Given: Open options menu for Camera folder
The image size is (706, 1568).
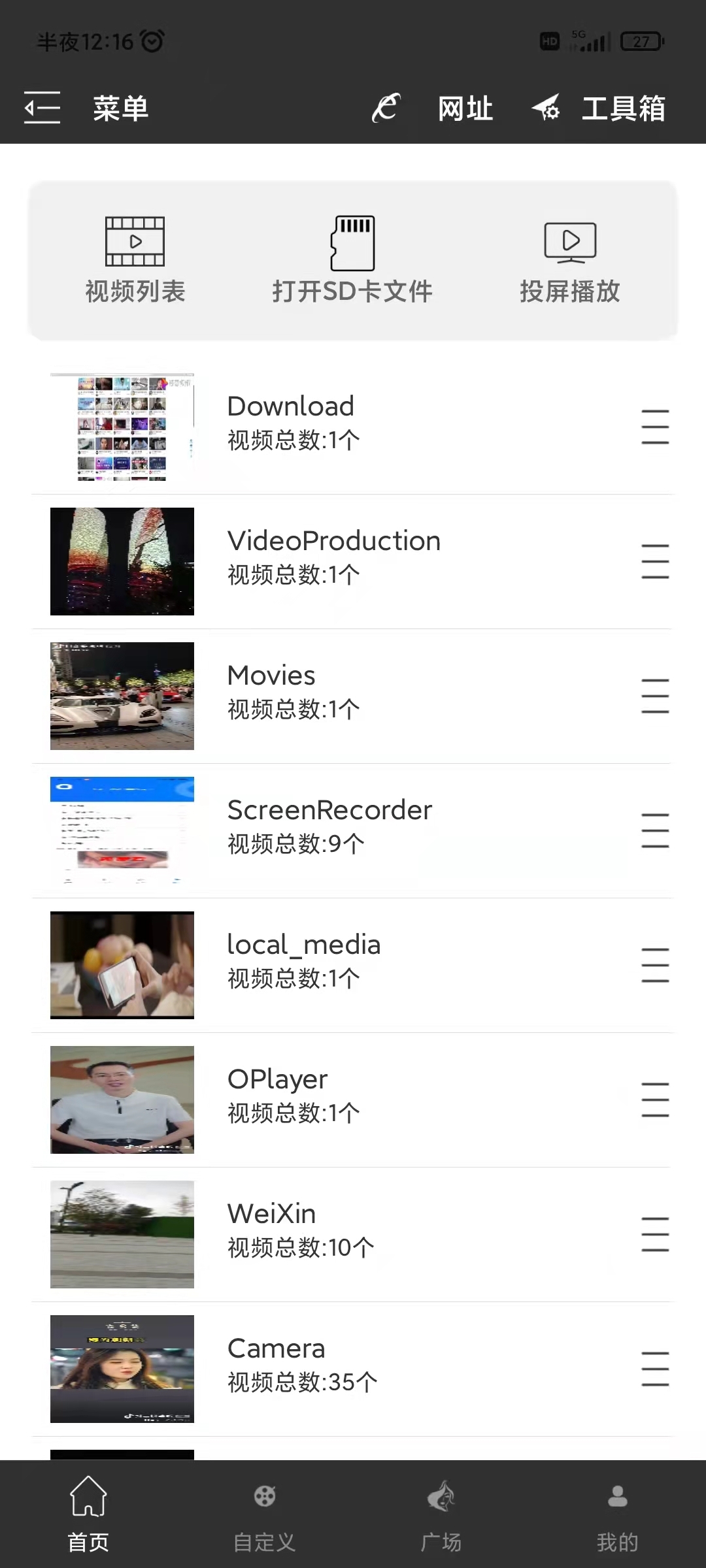Looking at the screenshot, I should [x=655, y=1369].
